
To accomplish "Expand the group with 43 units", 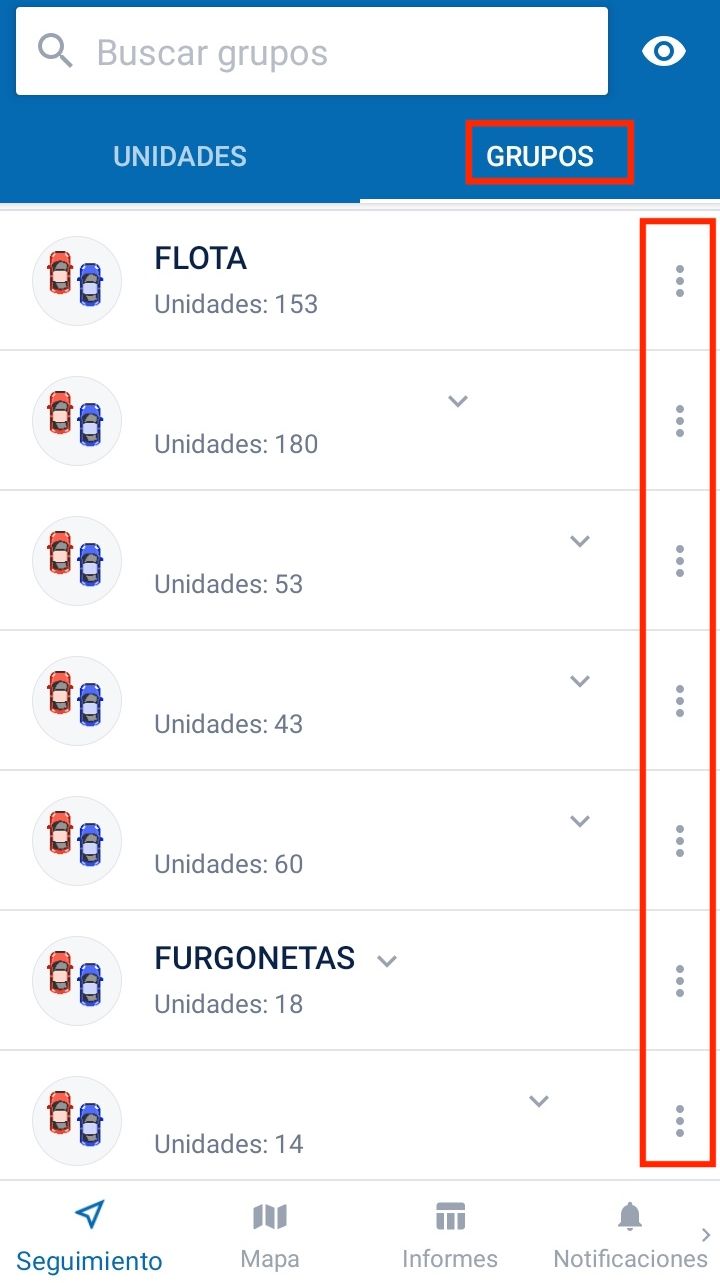I will (x=580, y=681).
